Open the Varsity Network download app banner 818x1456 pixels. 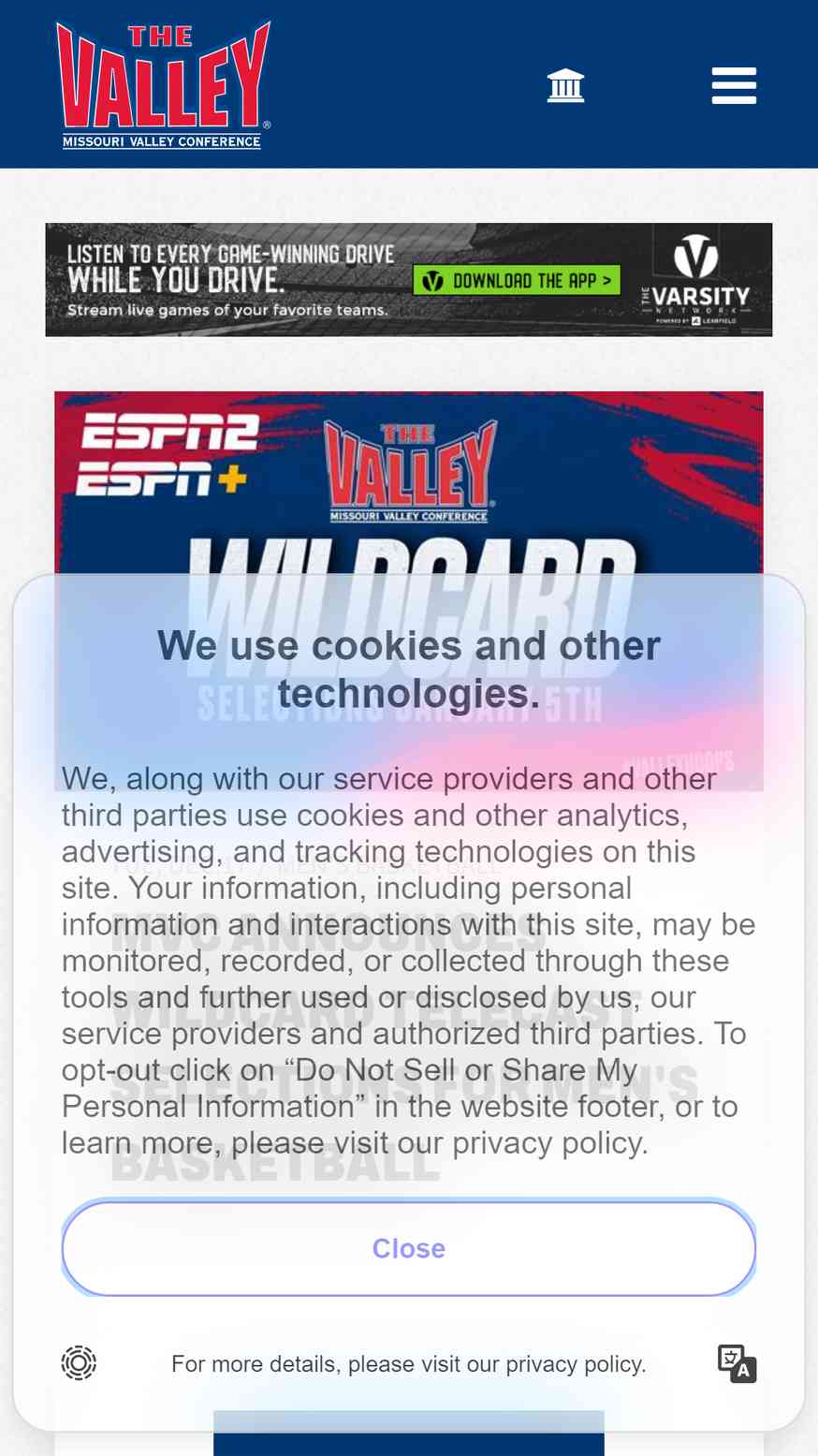point(409,279)
